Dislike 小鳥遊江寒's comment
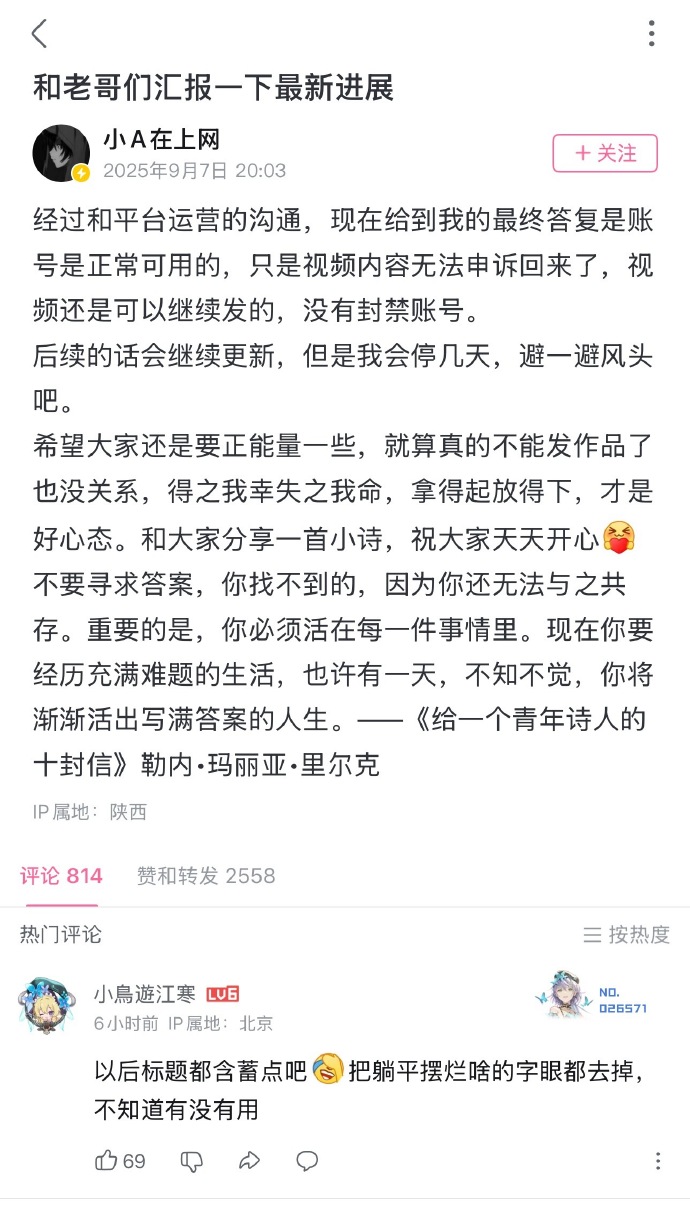Image resolution: width=690 pixels, height=1210 pixels. [192, 1160]
